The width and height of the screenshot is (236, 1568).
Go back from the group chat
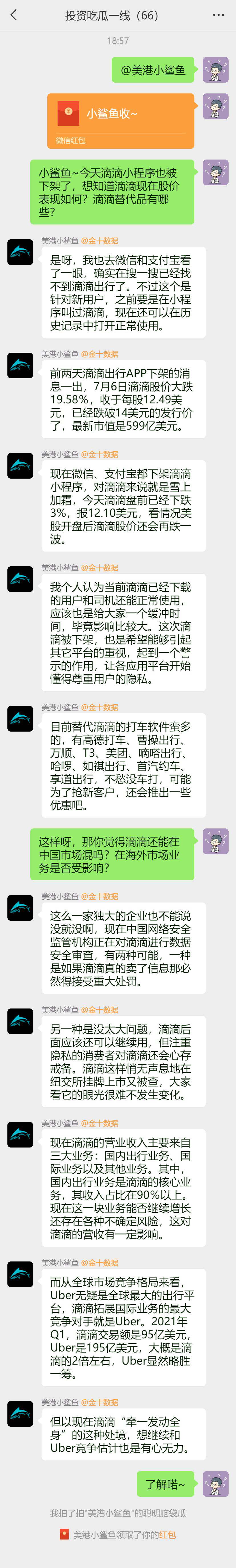pos(14,15)
